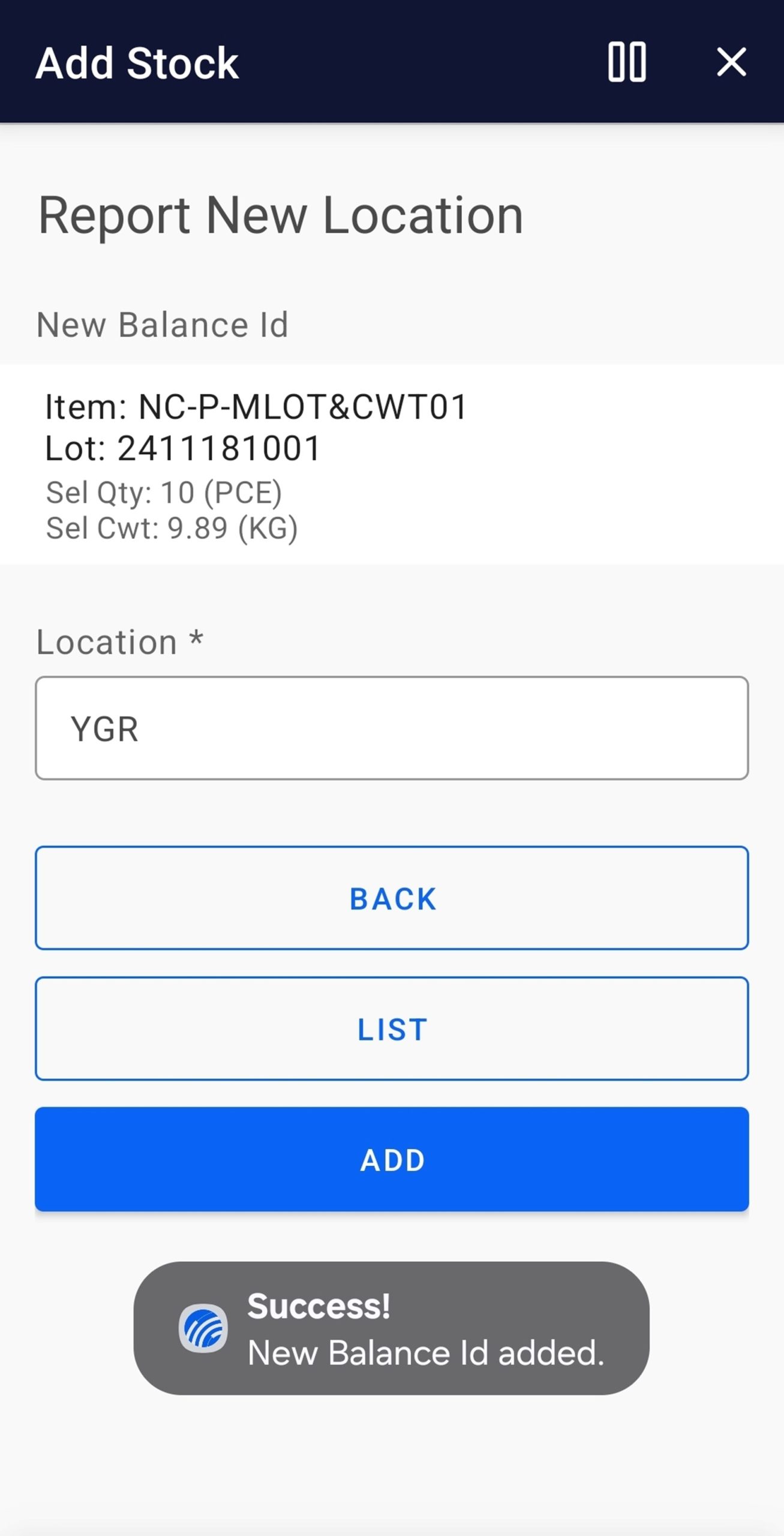Edit the YGR value in the Location field
The height and width of the screenshot is (1536, 784).
(x=392, y=728)
